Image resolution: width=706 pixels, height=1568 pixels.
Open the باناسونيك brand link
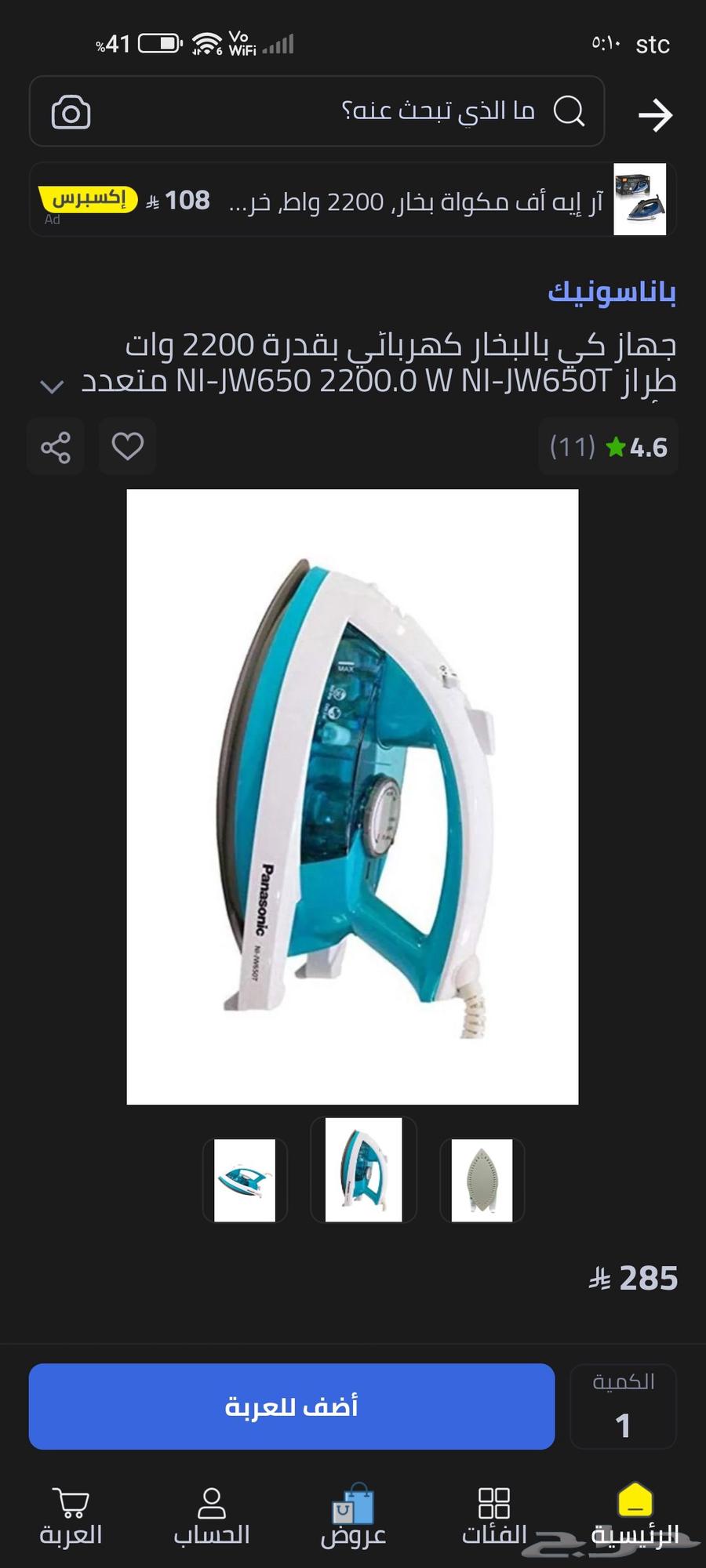pos(611,292)
